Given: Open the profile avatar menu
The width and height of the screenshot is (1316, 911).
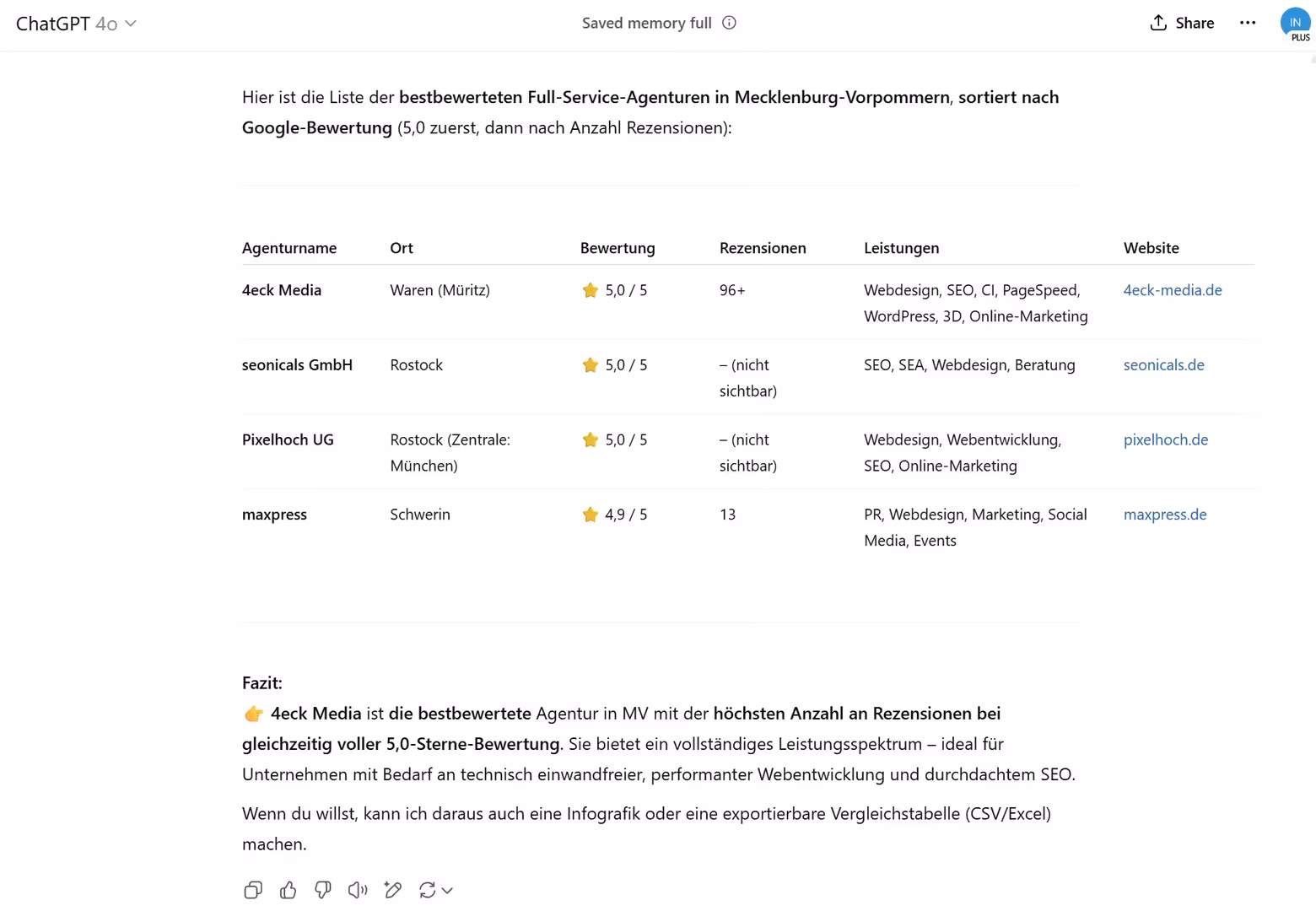Looking at the screenshot, I should click(1295, 23).
